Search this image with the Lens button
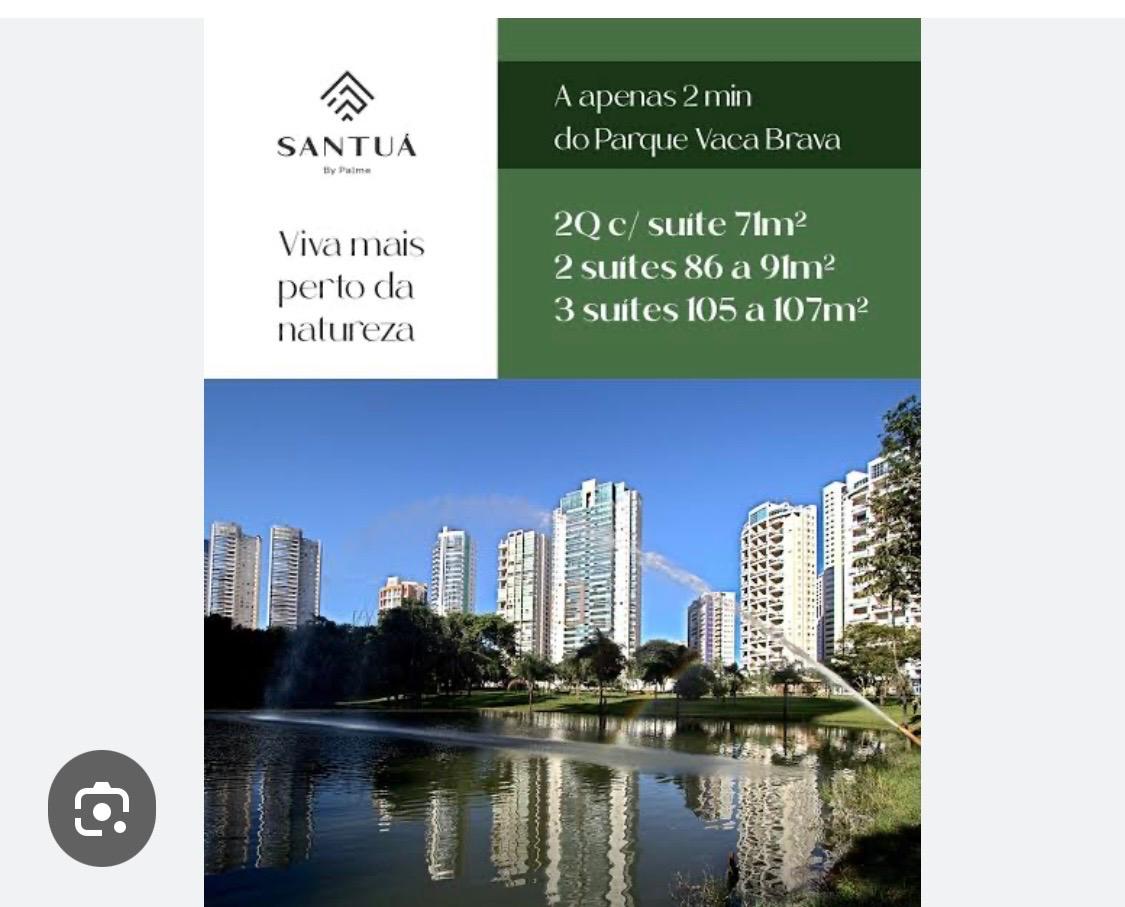The height and width of the screenshot is (907, 1125). coord(102,808)
